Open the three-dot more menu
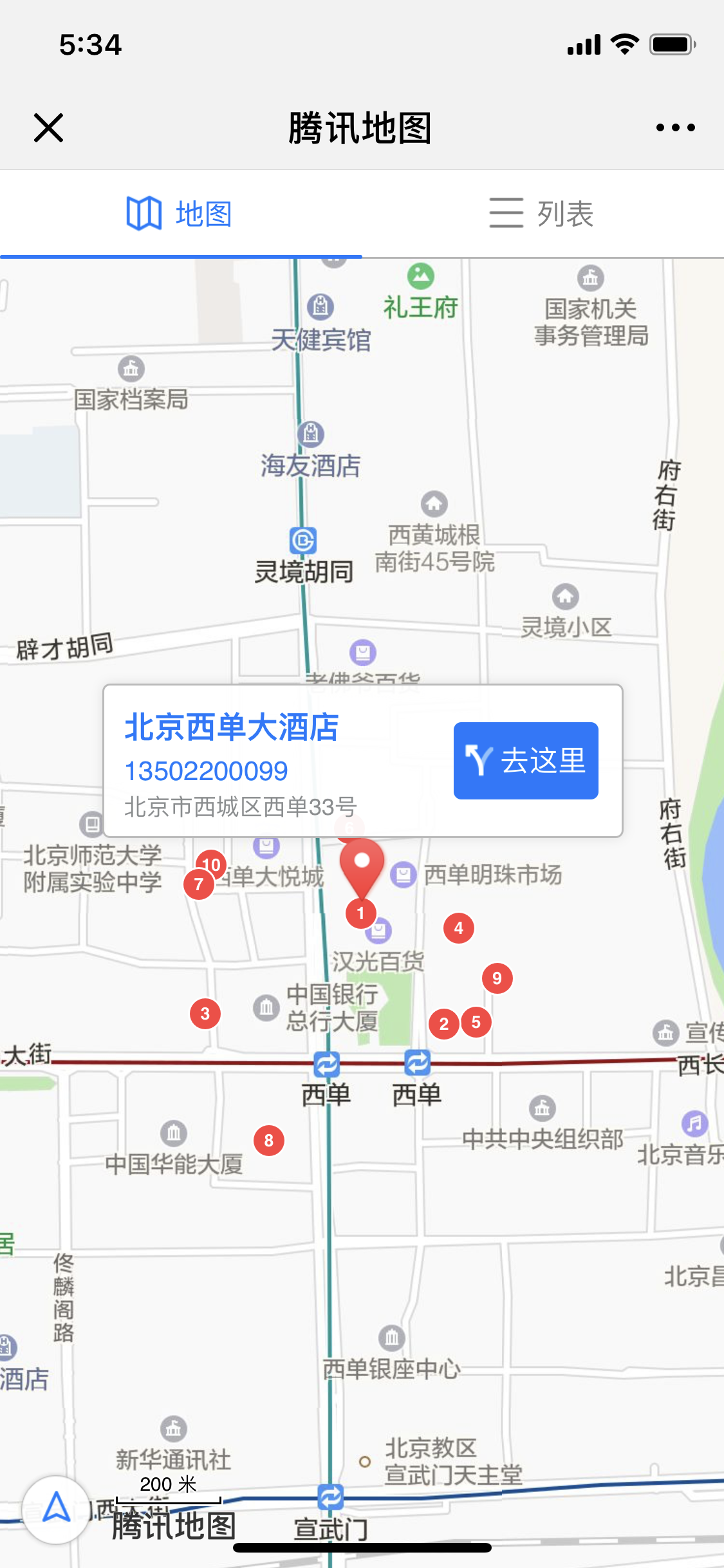Viewport: 724px width, 1568px height. click(x=675, y=127)
